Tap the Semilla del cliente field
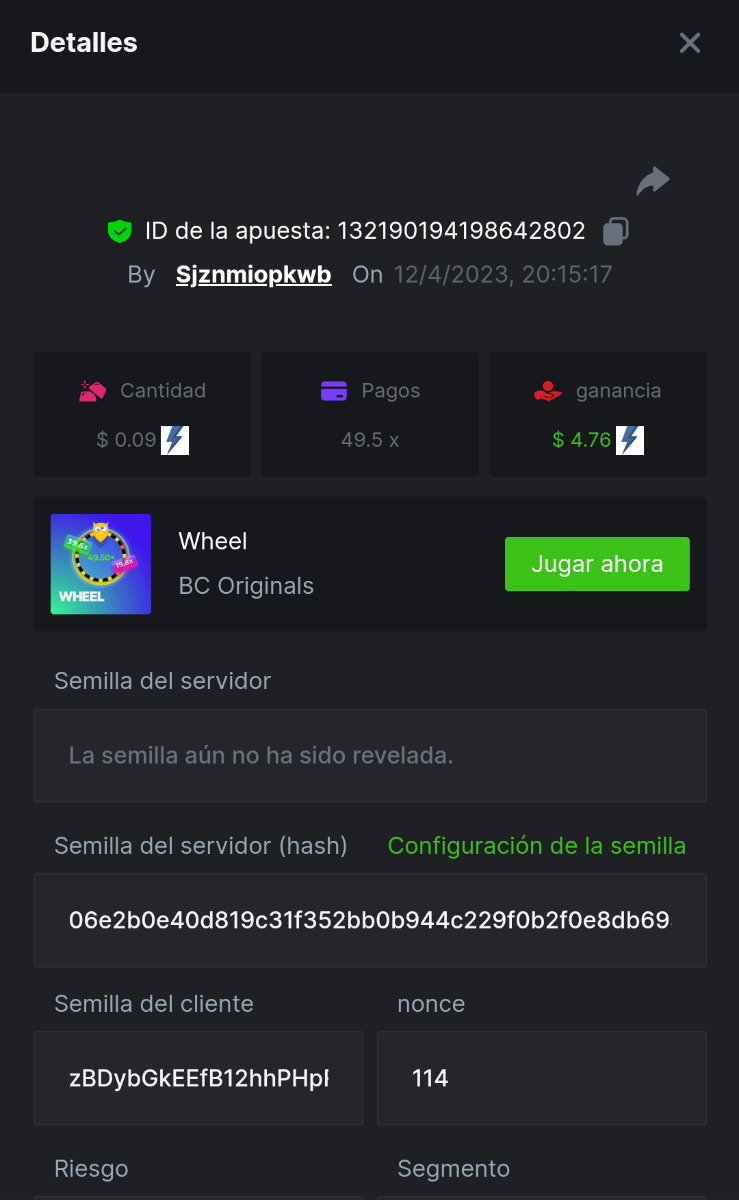Viewport: 739px width, 1200px height. (198, 1078)
